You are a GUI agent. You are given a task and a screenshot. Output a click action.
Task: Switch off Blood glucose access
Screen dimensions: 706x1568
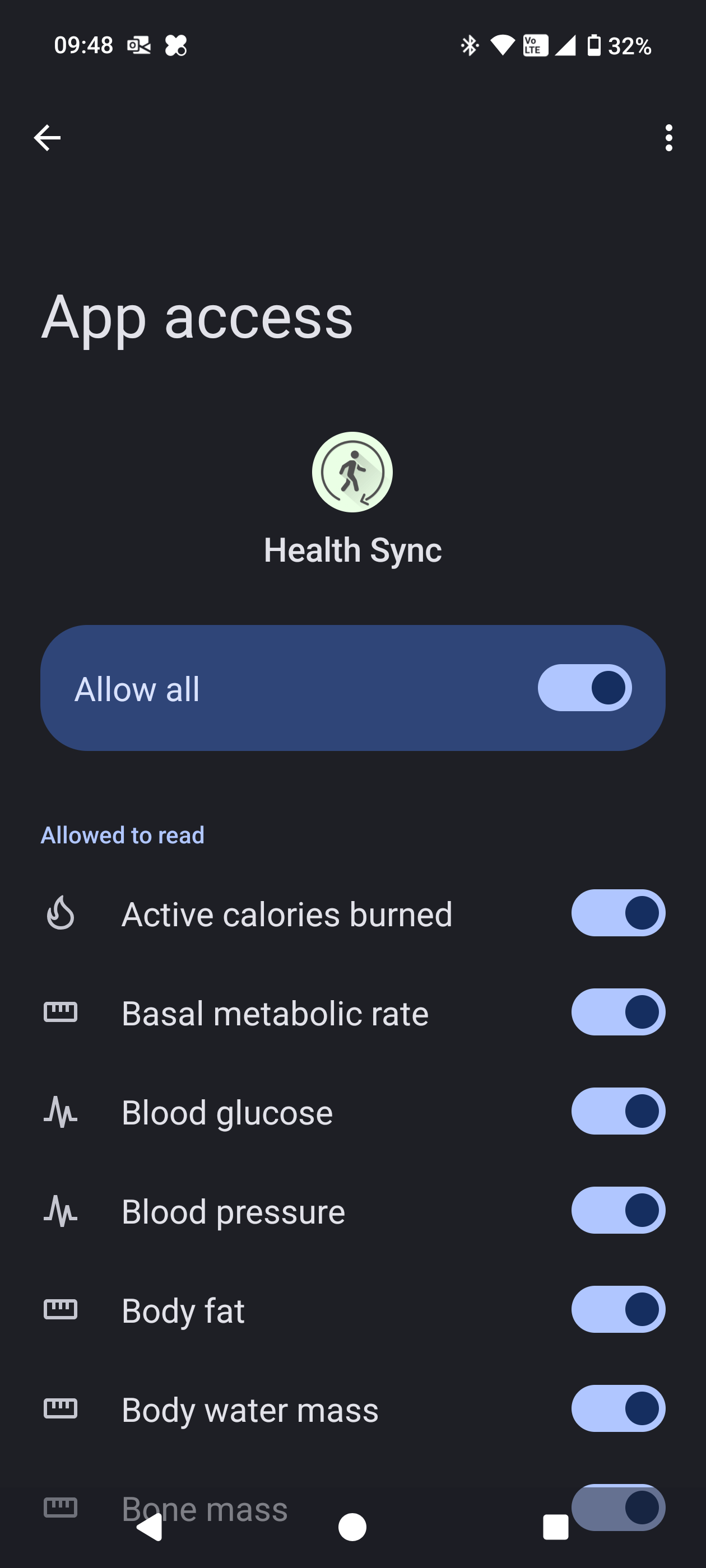pyautogui.click(x=617, y=1112)
